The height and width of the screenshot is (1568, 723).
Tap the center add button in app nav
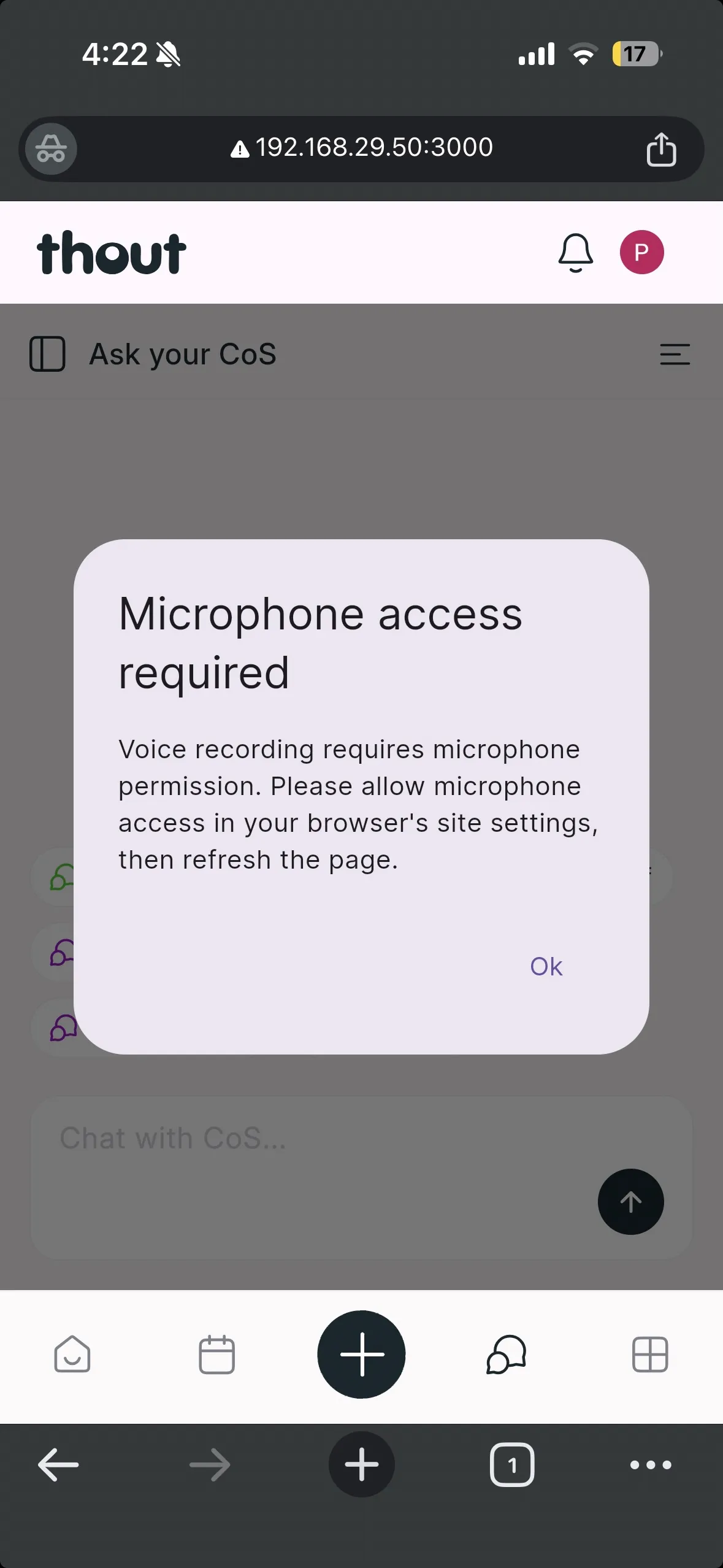click(361, 1354)
